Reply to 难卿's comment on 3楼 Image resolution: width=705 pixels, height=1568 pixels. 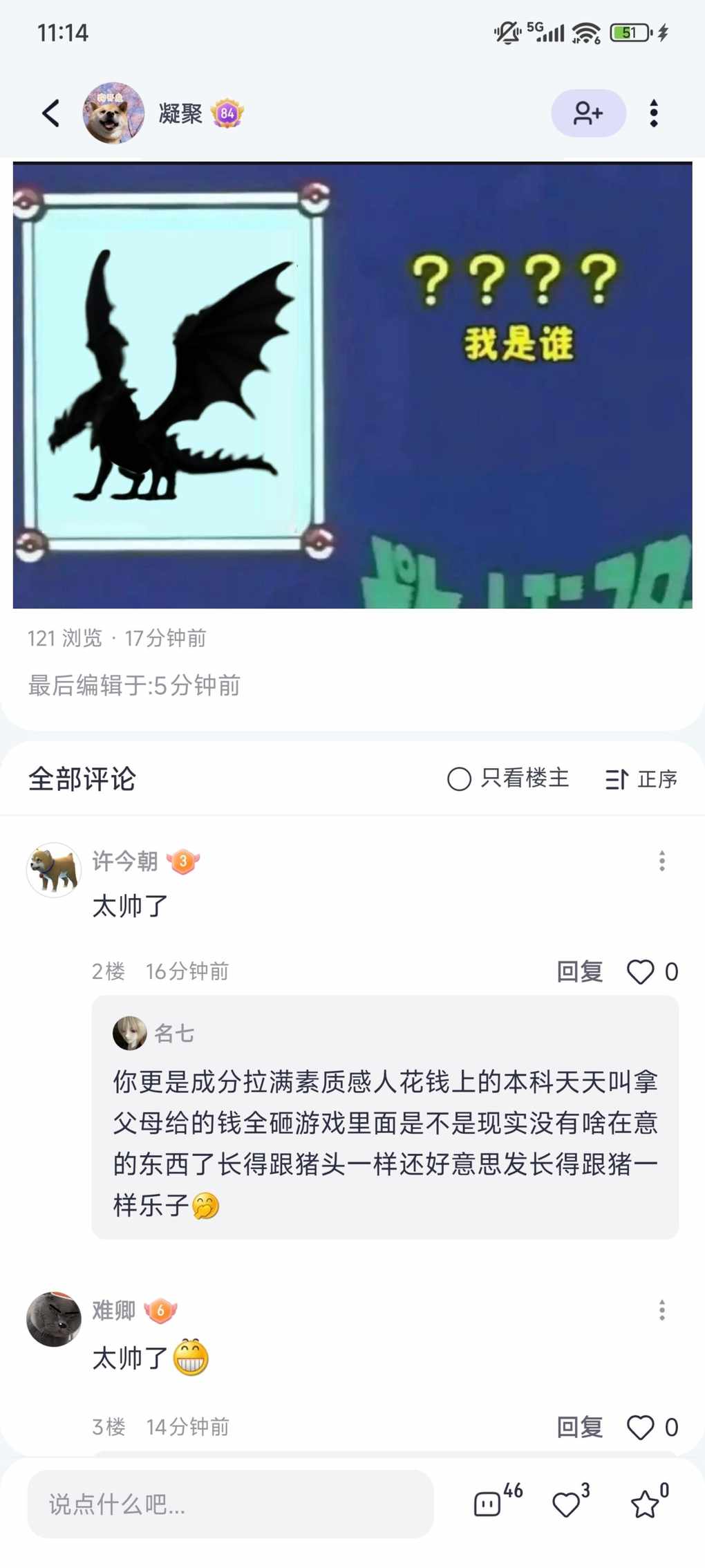(579, 1427)
